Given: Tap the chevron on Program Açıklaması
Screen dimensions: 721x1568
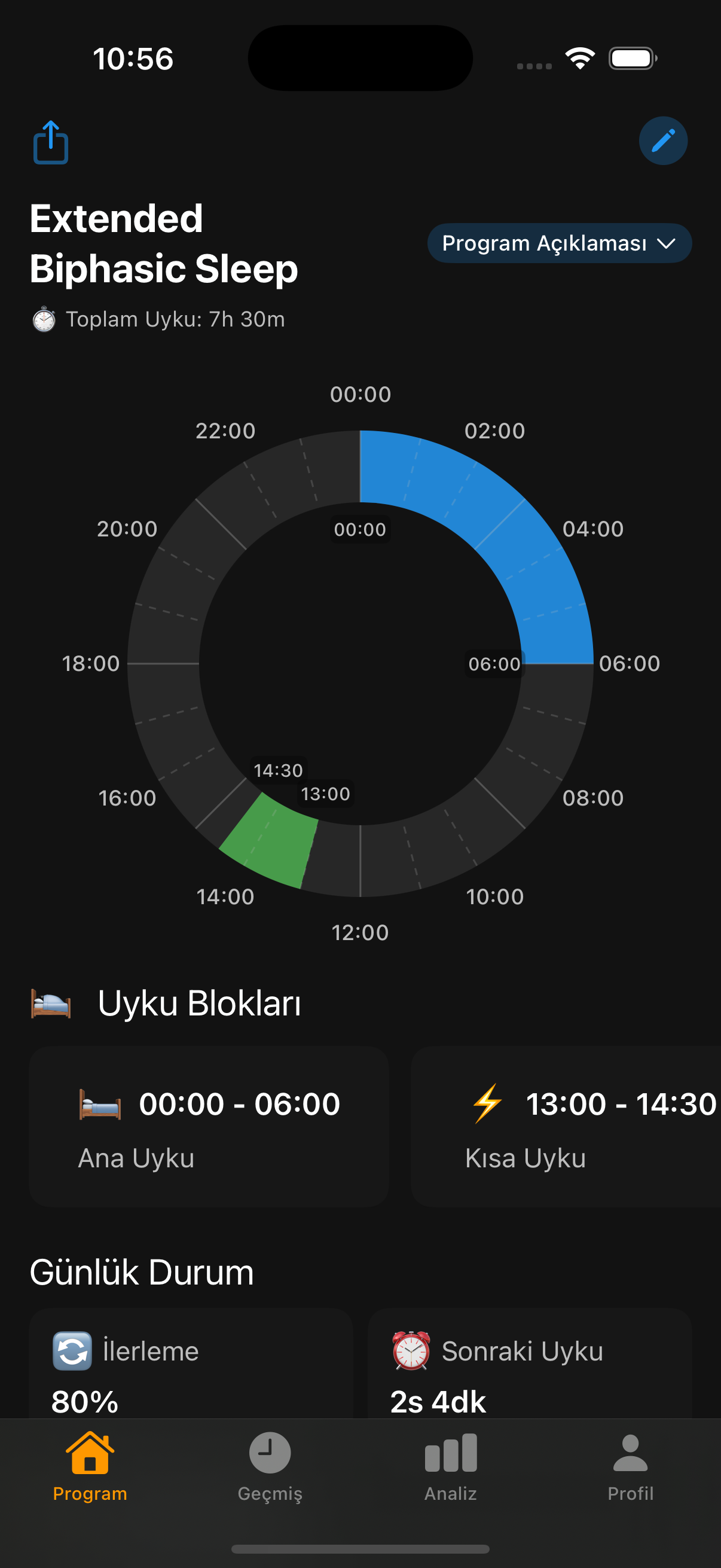Looking at the screenshot, I should coord(667,243).
